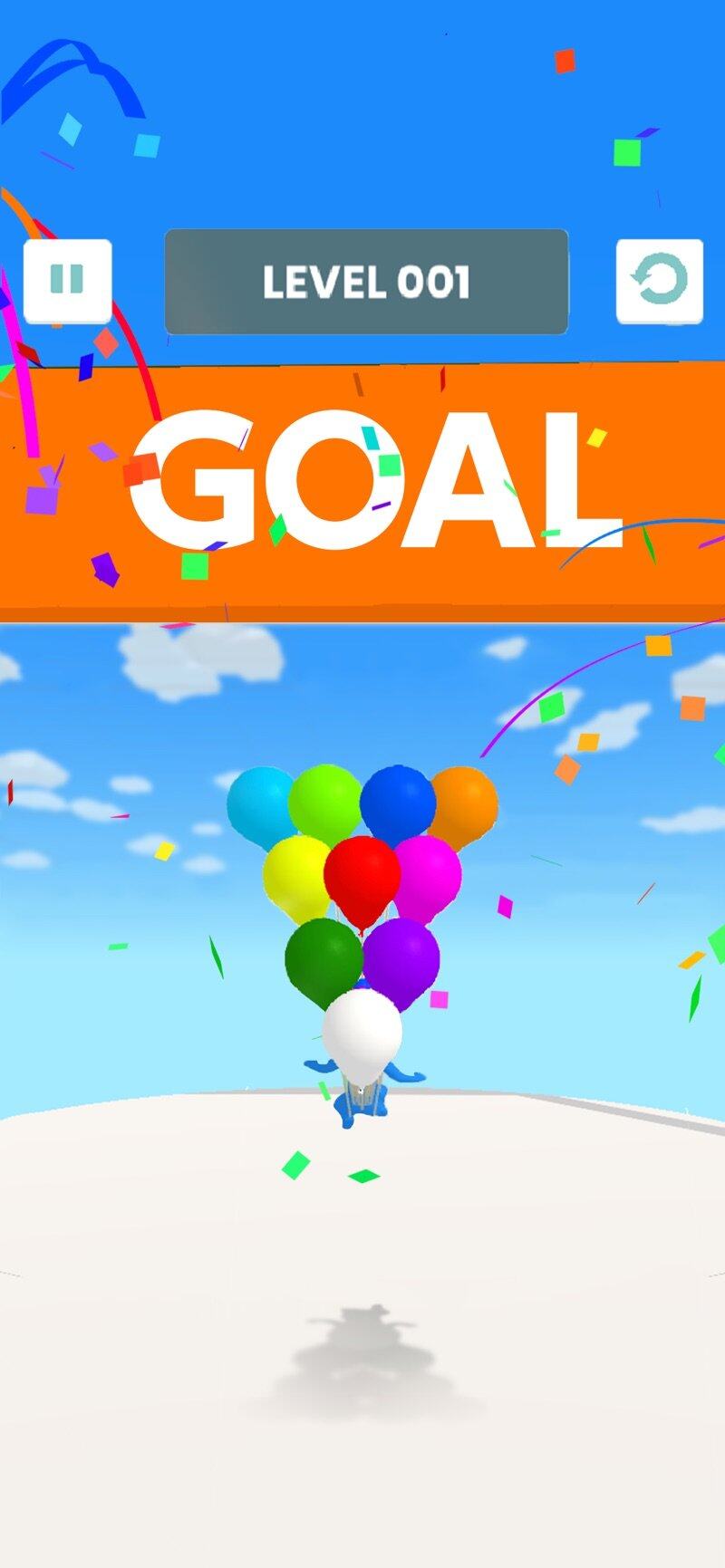725x1568 pixels.
Task: Restart the level
Action: click(x=660, y=281)
